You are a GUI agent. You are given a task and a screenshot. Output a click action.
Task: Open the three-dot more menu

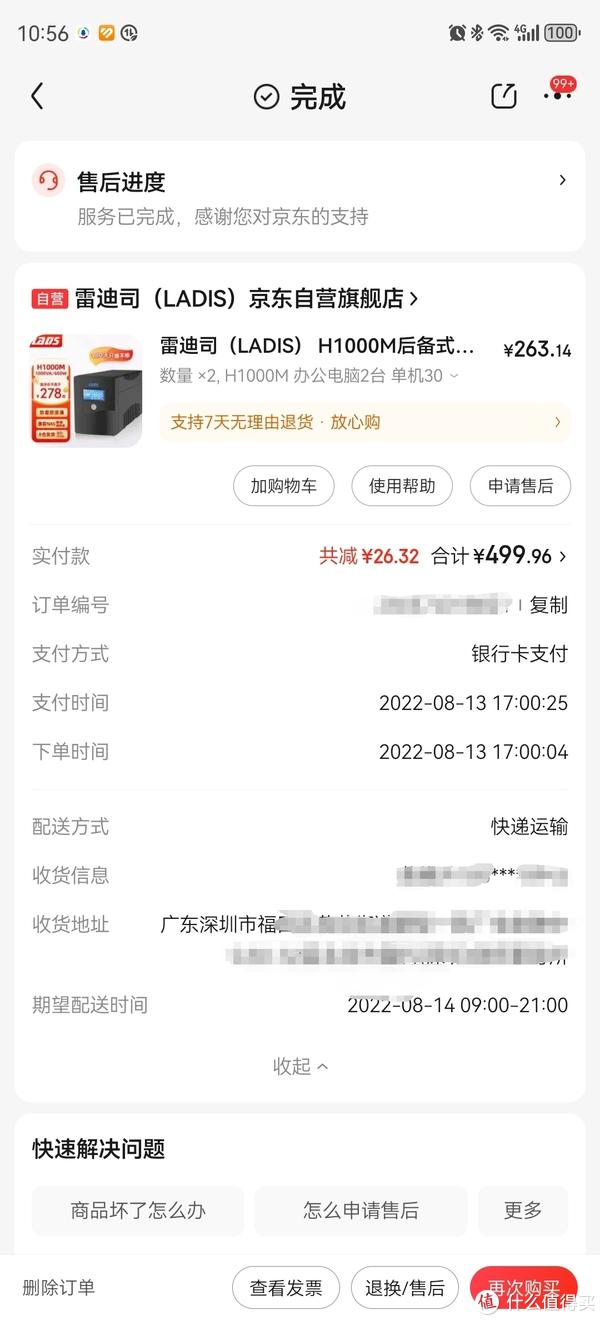pos(557,95)
